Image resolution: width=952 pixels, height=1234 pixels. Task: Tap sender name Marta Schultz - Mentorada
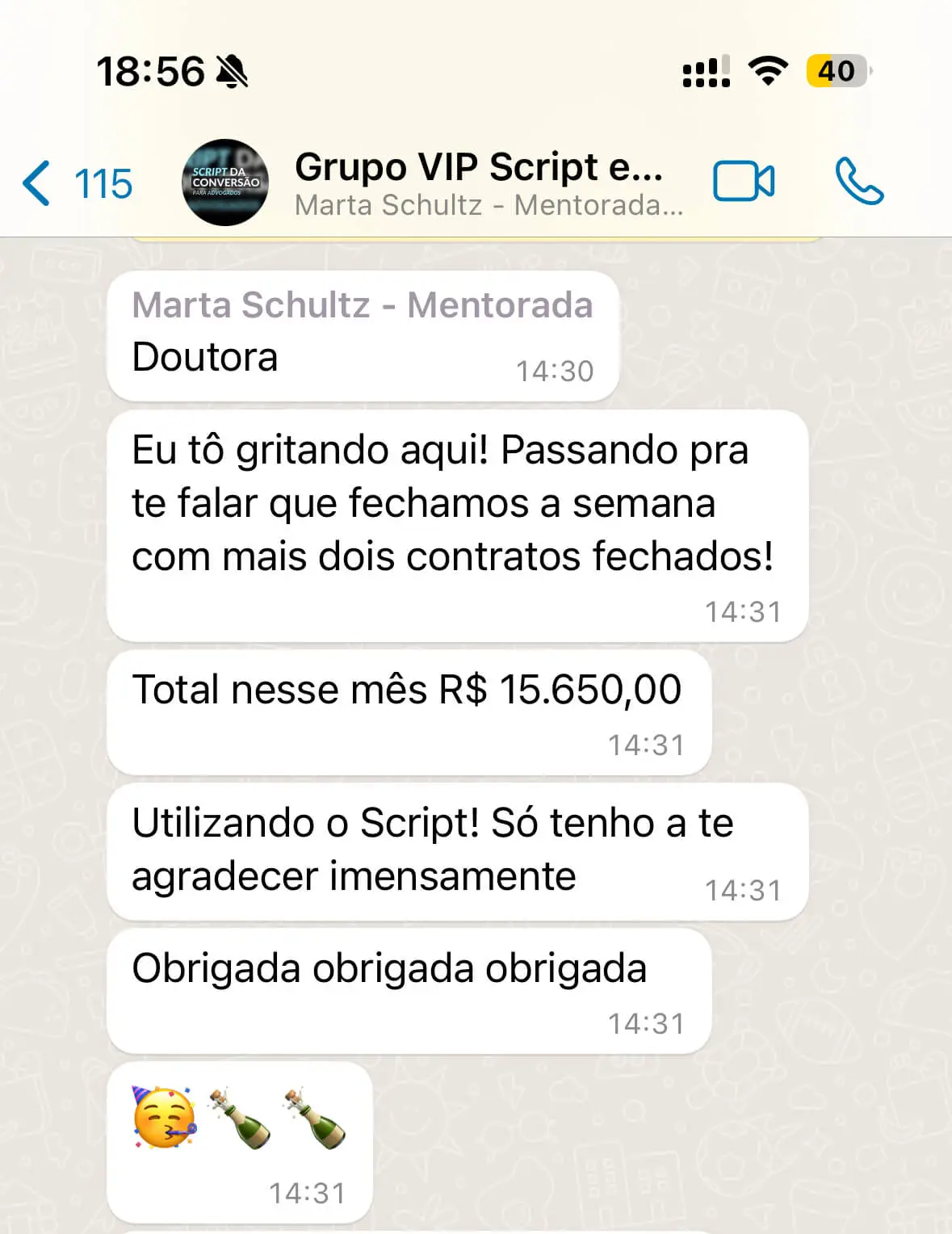[363, 305]
